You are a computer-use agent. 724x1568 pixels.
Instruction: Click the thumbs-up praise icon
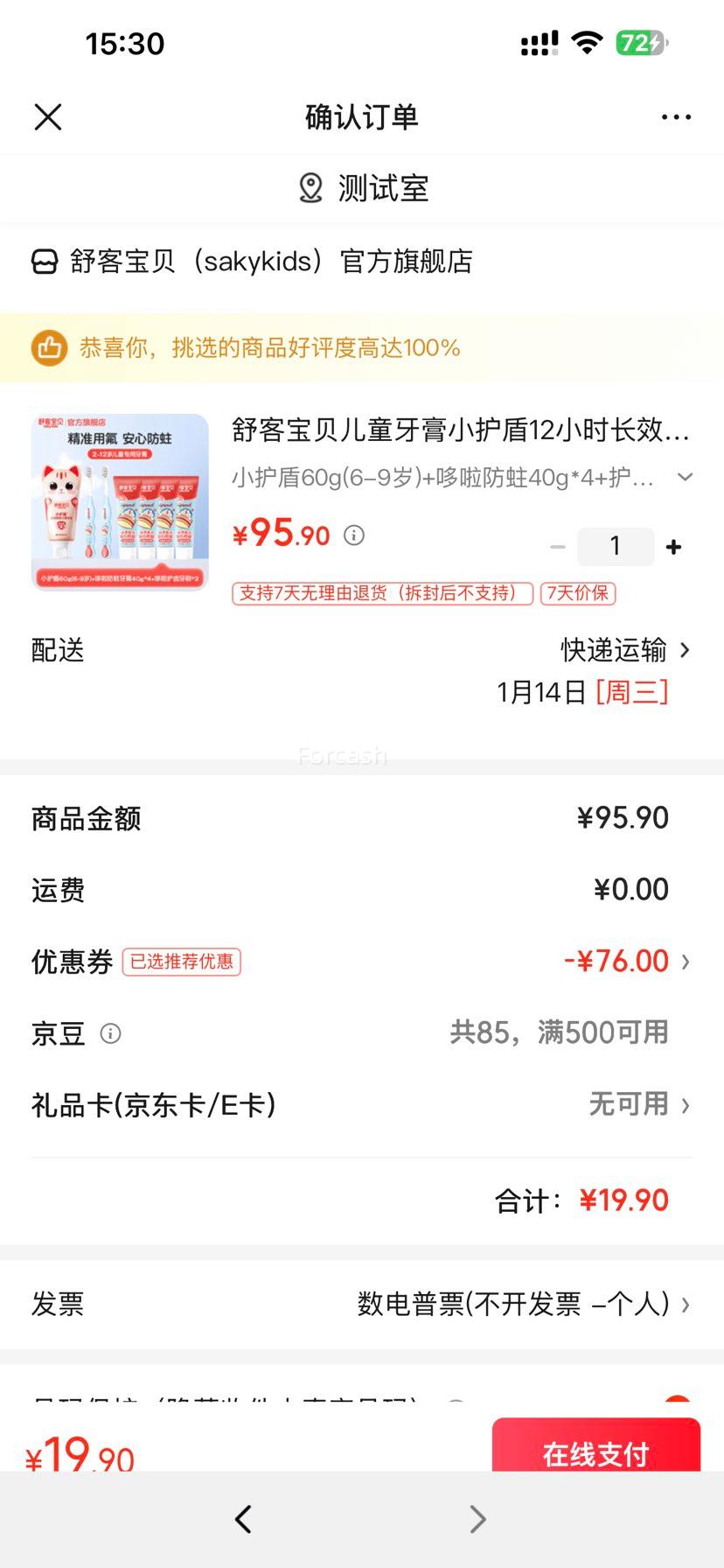49,347
